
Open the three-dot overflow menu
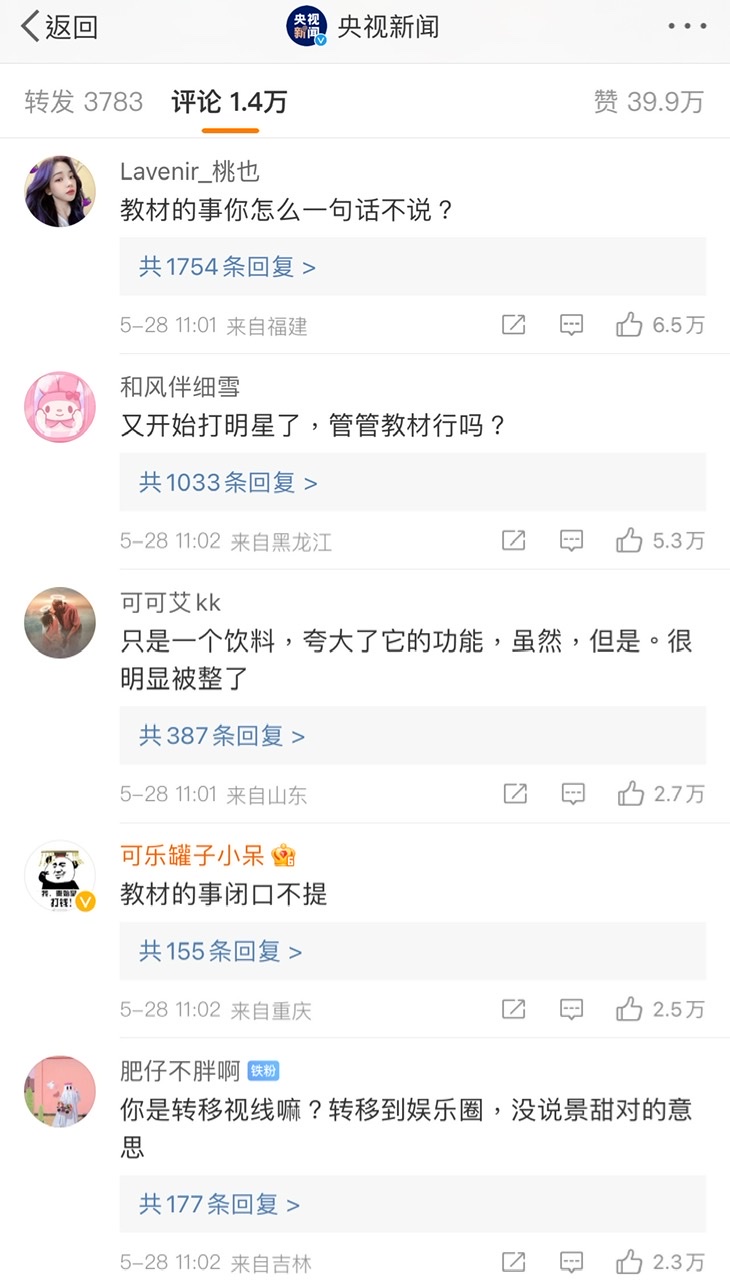(x=687, y=27)
